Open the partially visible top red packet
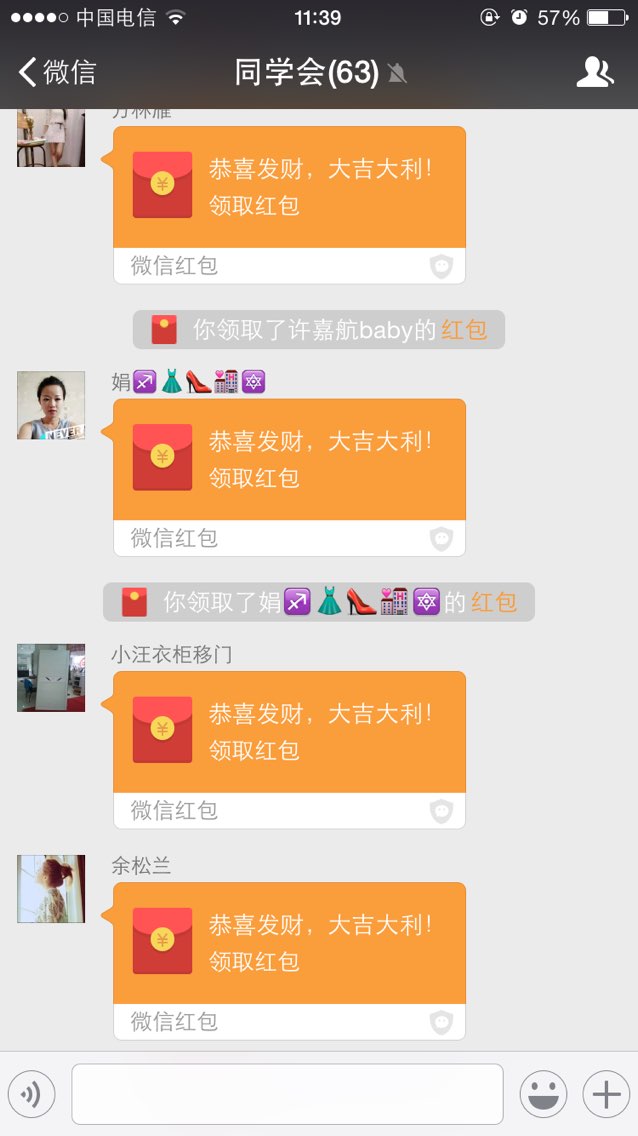 289,205
